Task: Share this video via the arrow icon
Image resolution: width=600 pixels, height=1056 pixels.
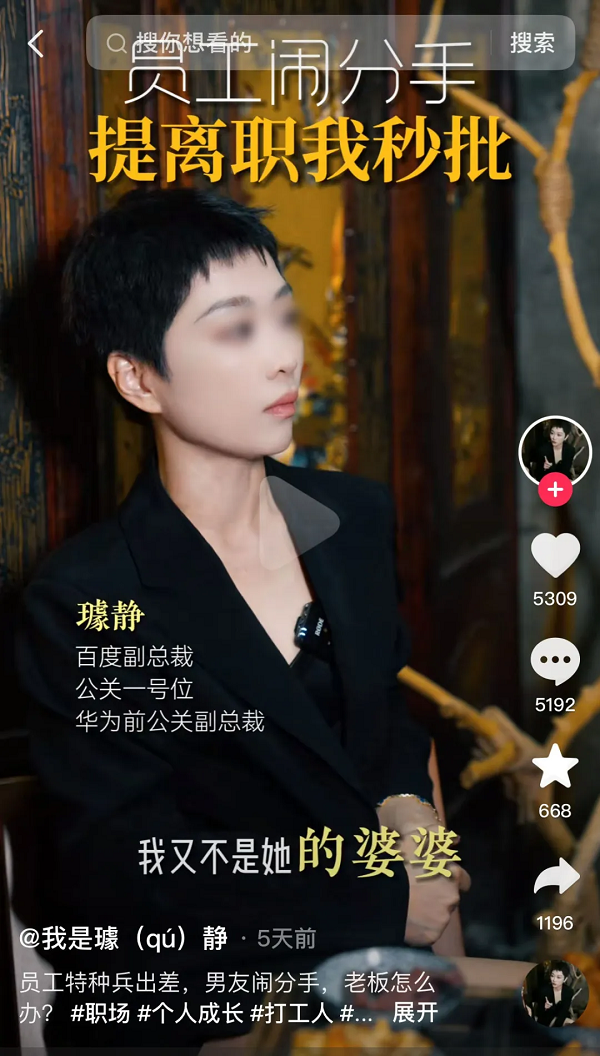Action: click(x=555, y=877)
